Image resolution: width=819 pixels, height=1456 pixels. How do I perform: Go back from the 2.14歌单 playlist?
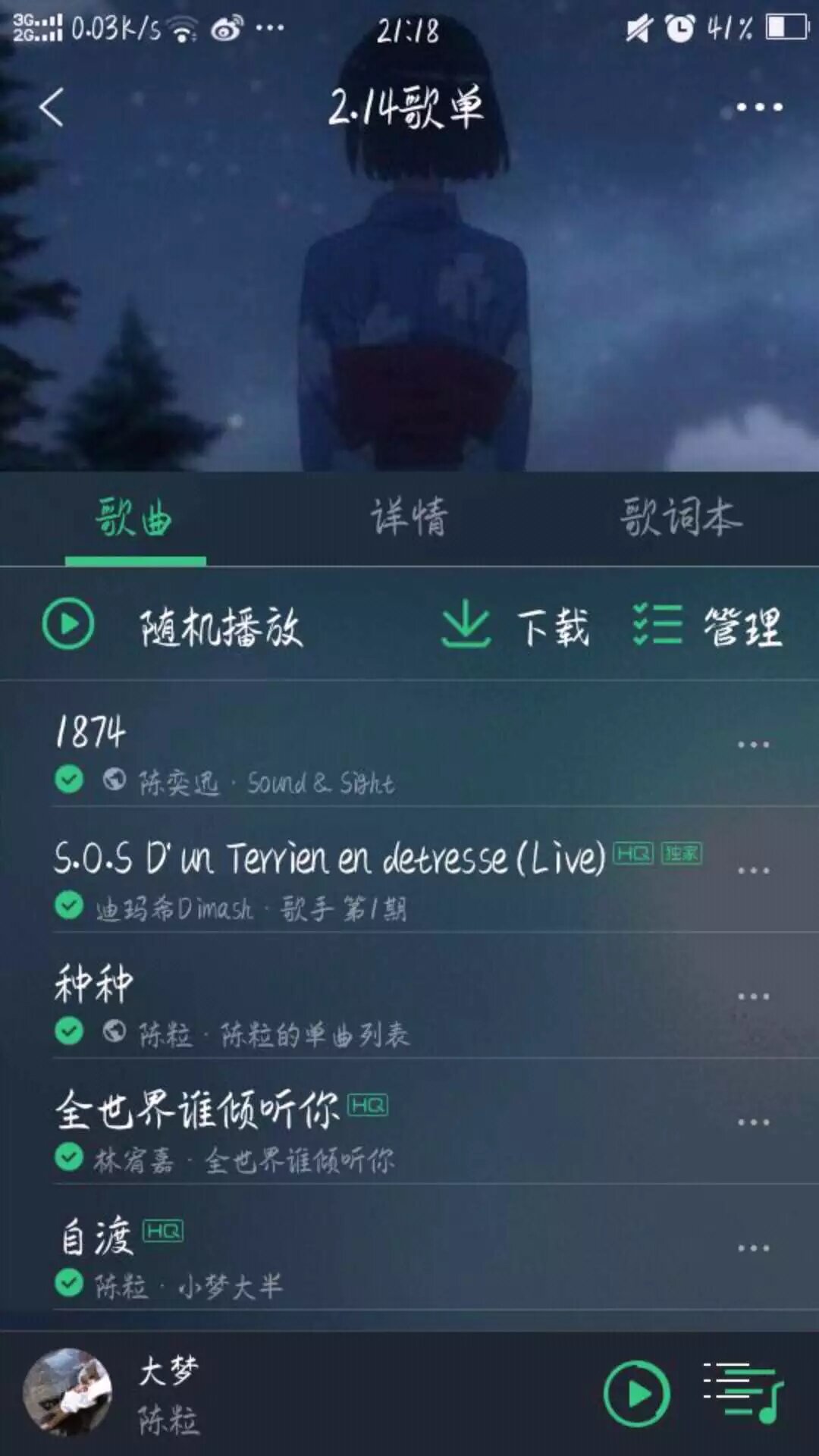click(x=52, y=107)
